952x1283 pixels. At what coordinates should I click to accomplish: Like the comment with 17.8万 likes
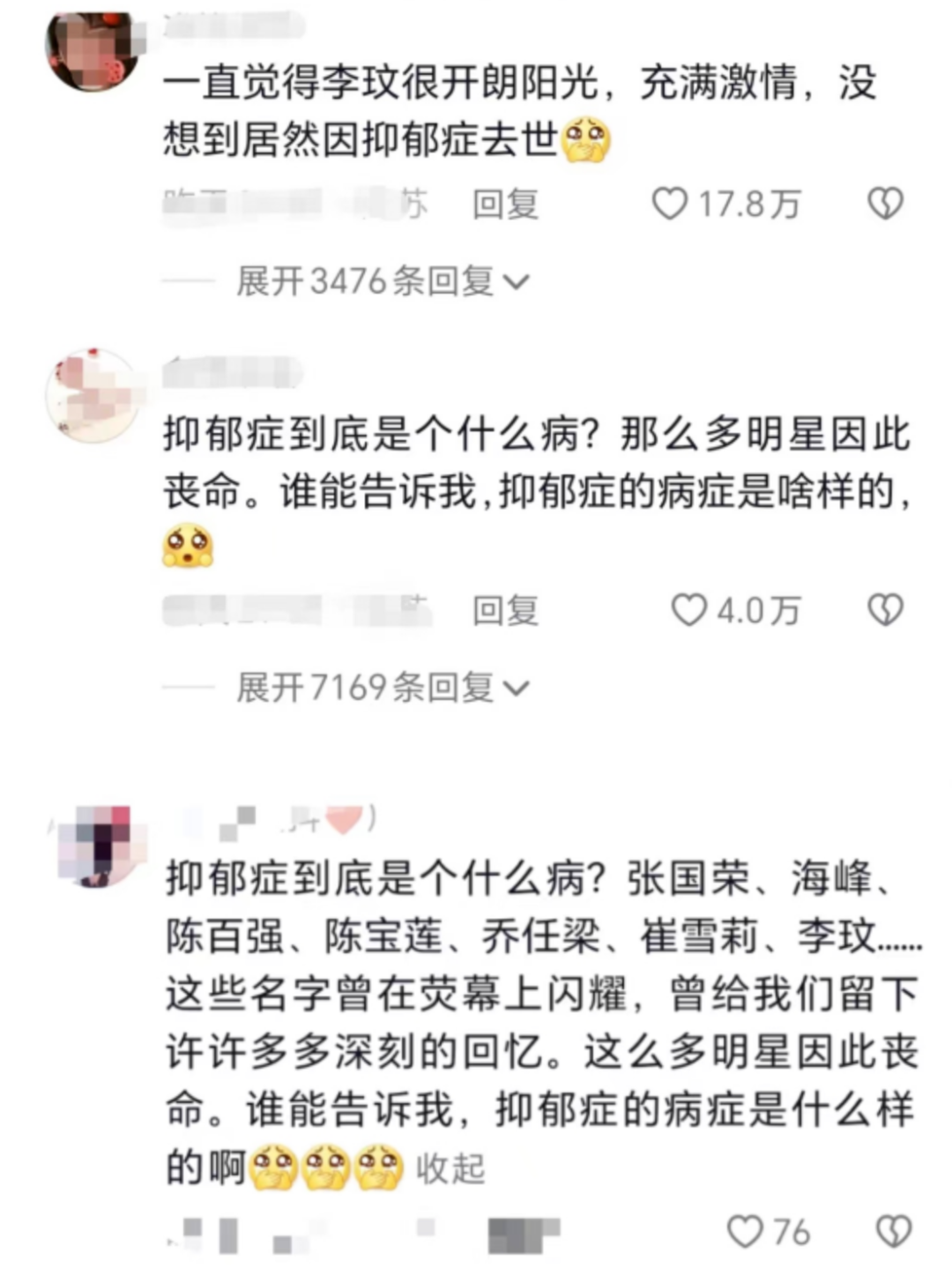click(x=670, y=205)
